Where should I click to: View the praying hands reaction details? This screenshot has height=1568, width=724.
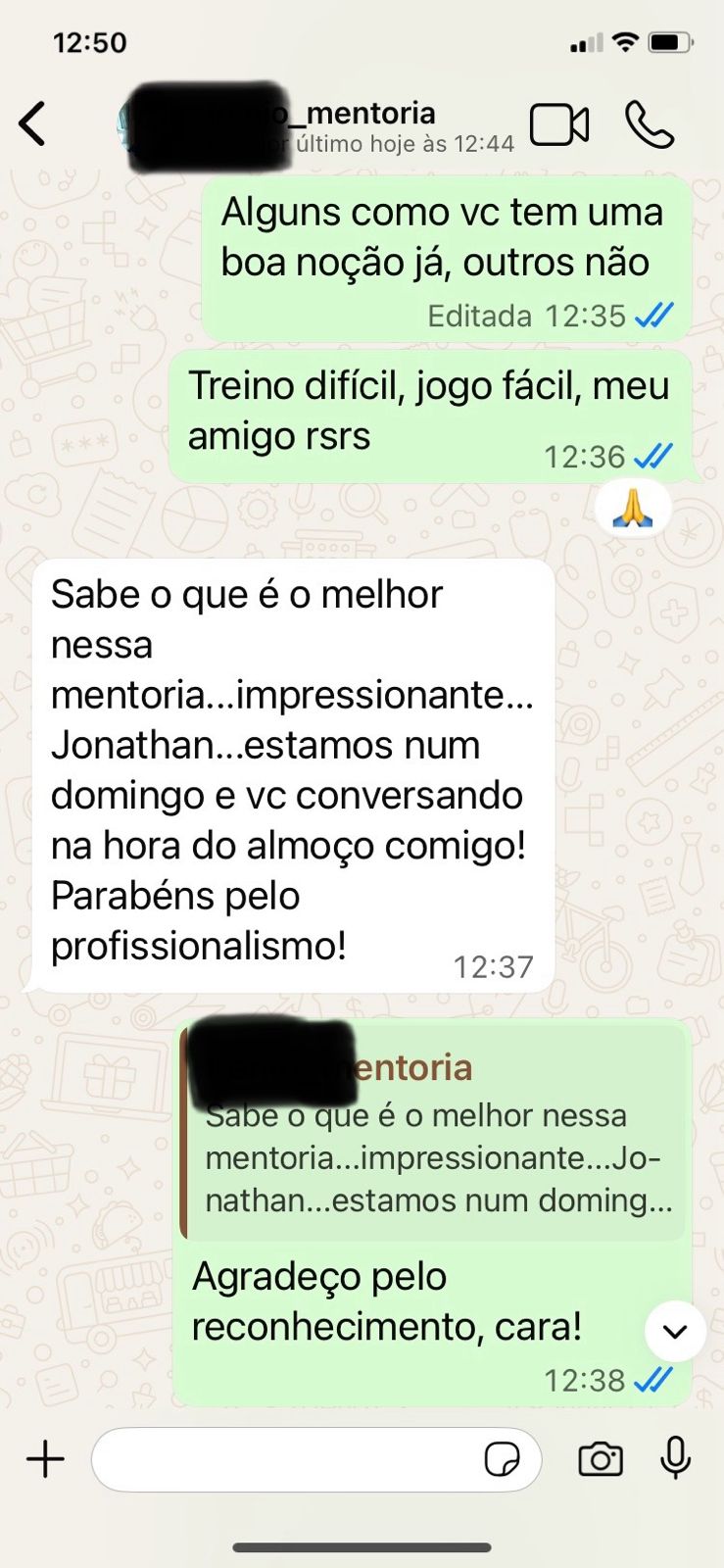click(633, 510)
